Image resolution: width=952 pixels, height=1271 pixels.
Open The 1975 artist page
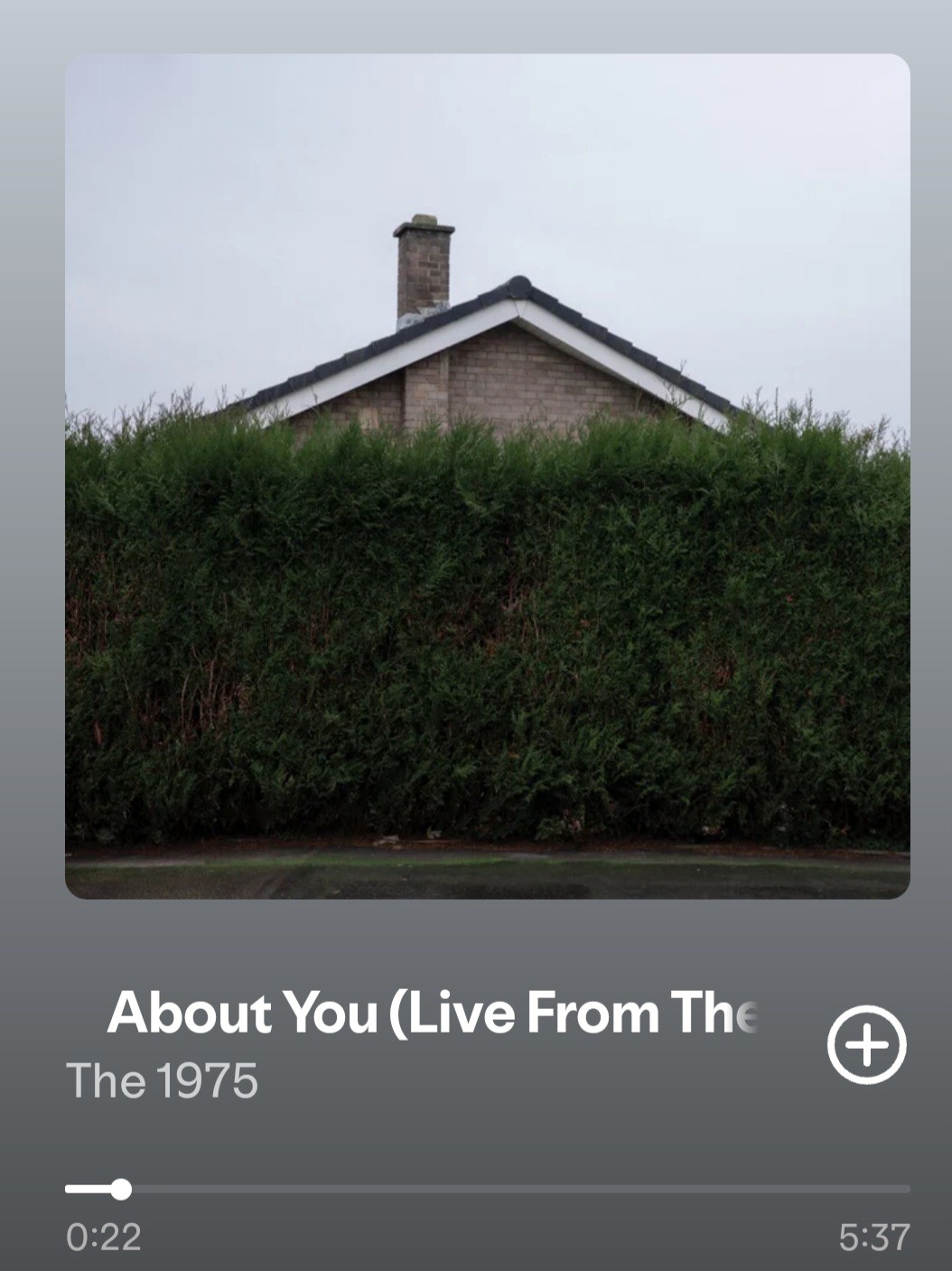[x=163, y=1080]
